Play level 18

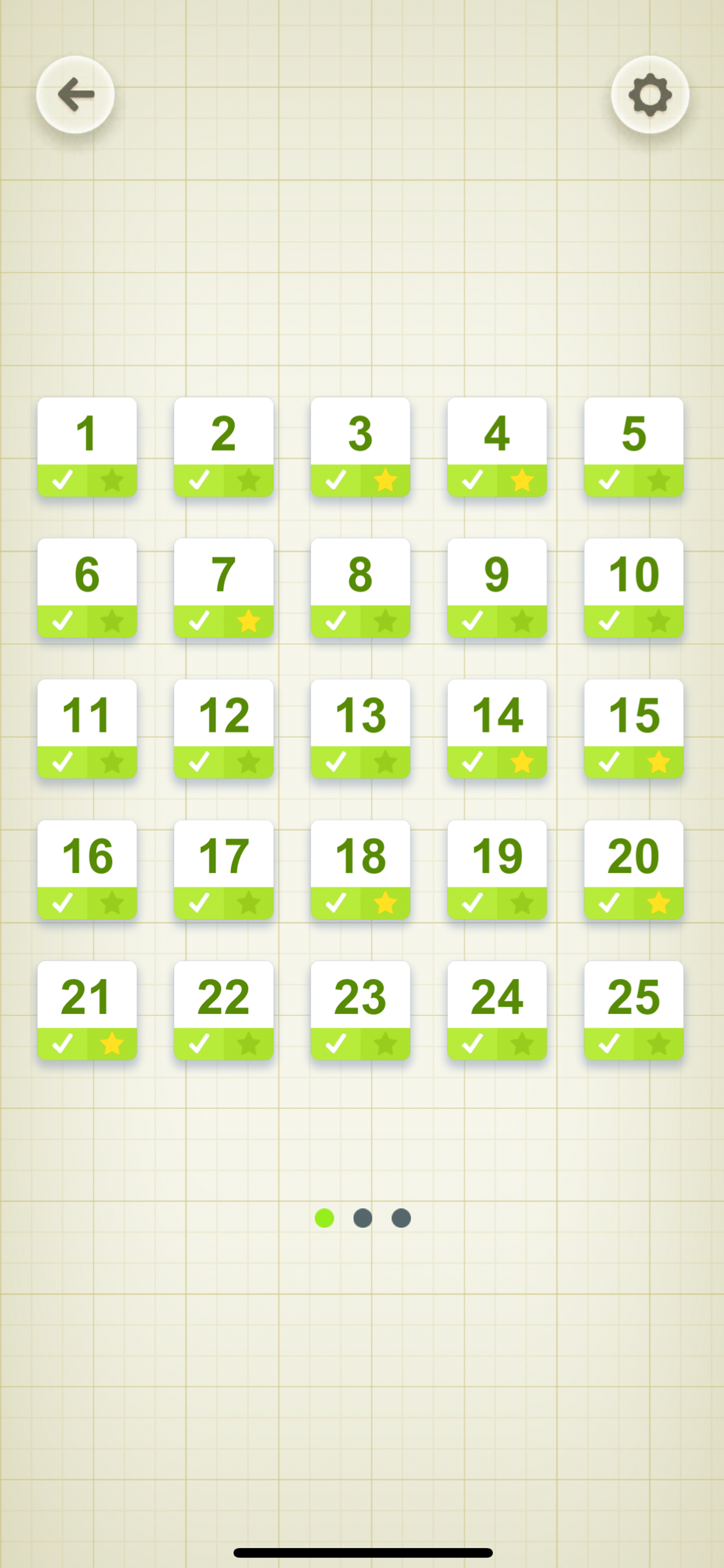[360, 870]
